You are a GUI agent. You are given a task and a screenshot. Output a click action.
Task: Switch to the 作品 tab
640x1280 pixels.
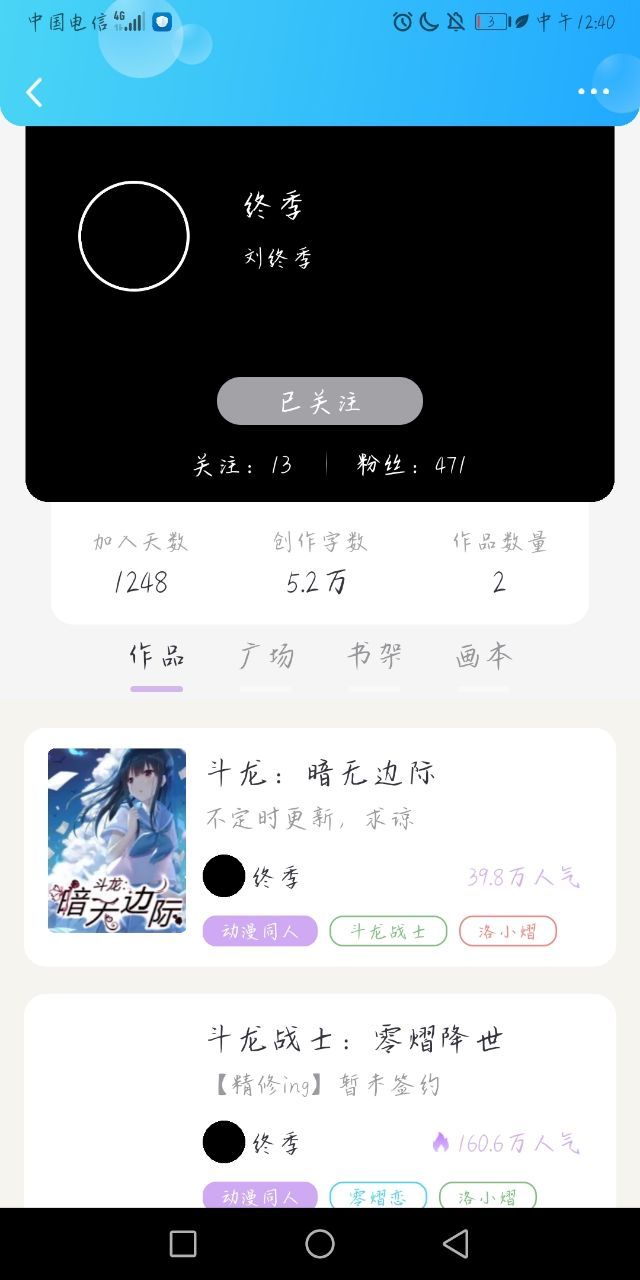(x=157, y=657)
